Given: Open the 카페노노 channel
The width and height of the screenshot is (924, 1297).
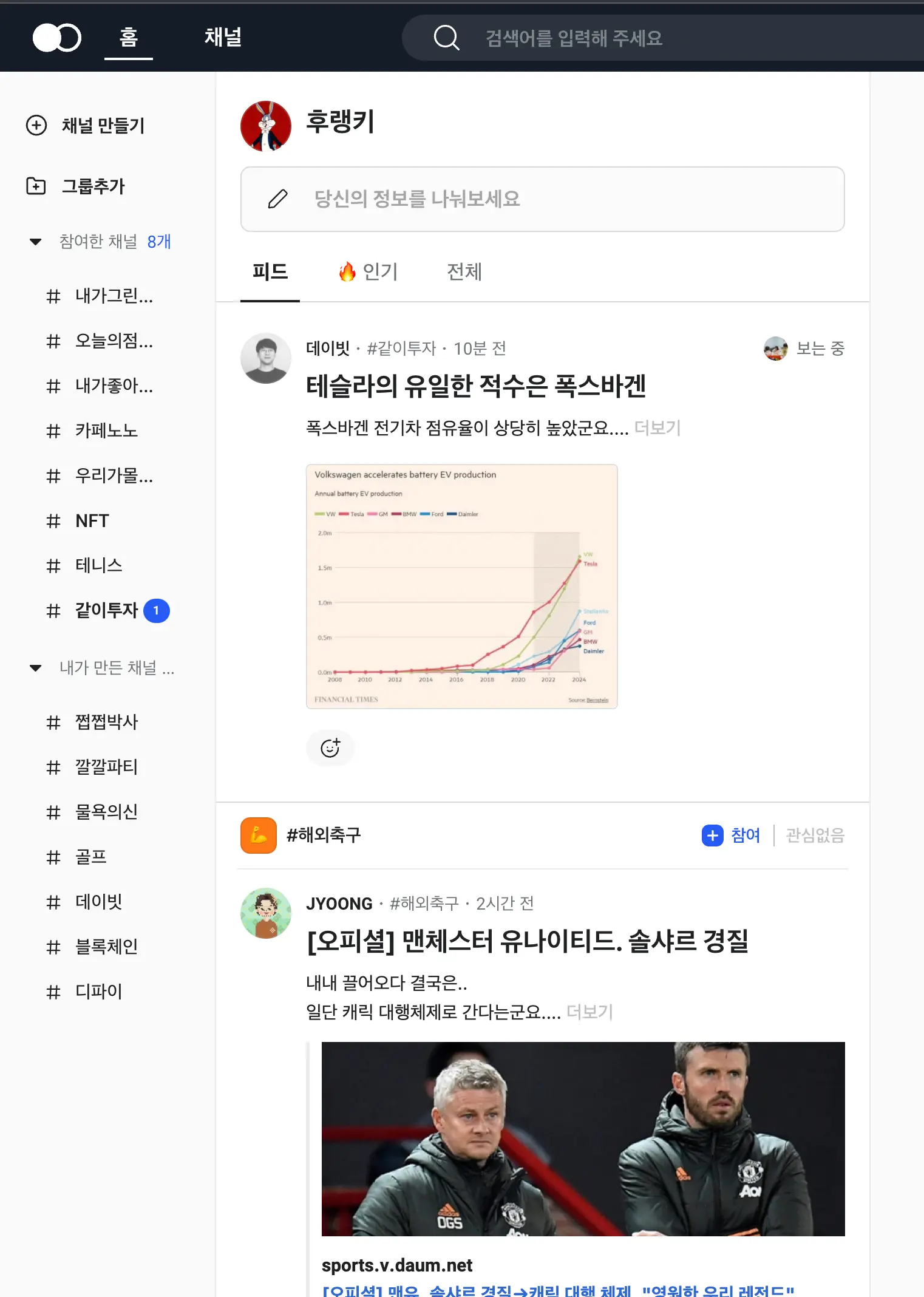Looking at the screenshot, I should [x=106, y=431].
